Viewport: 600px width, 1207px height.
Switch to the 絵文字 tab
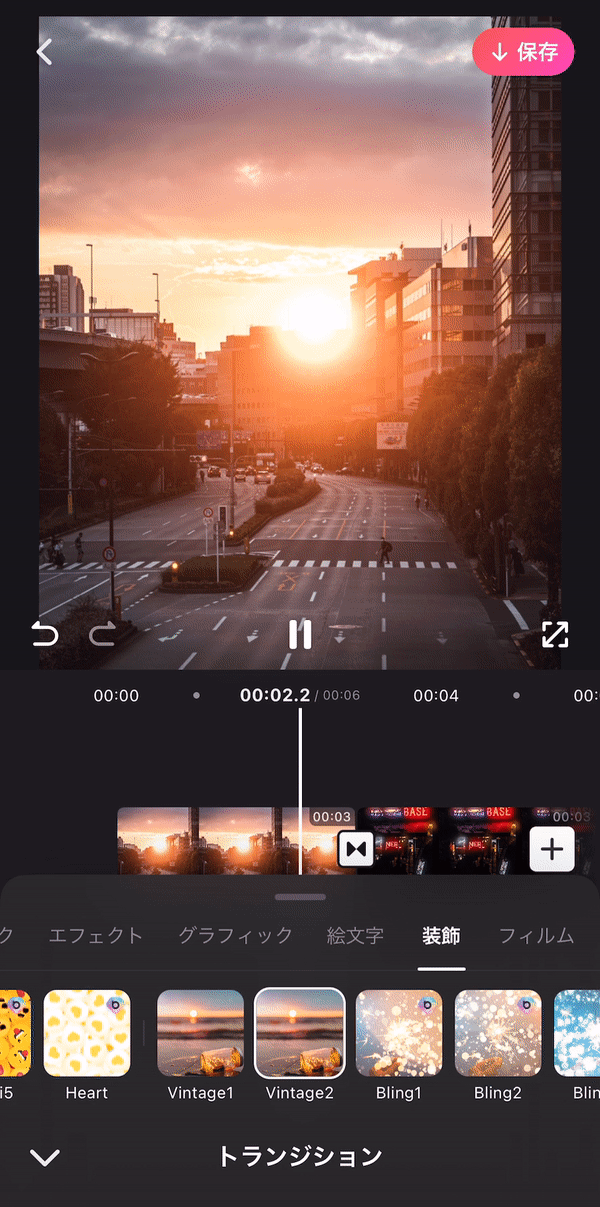(x=355, y=936)
